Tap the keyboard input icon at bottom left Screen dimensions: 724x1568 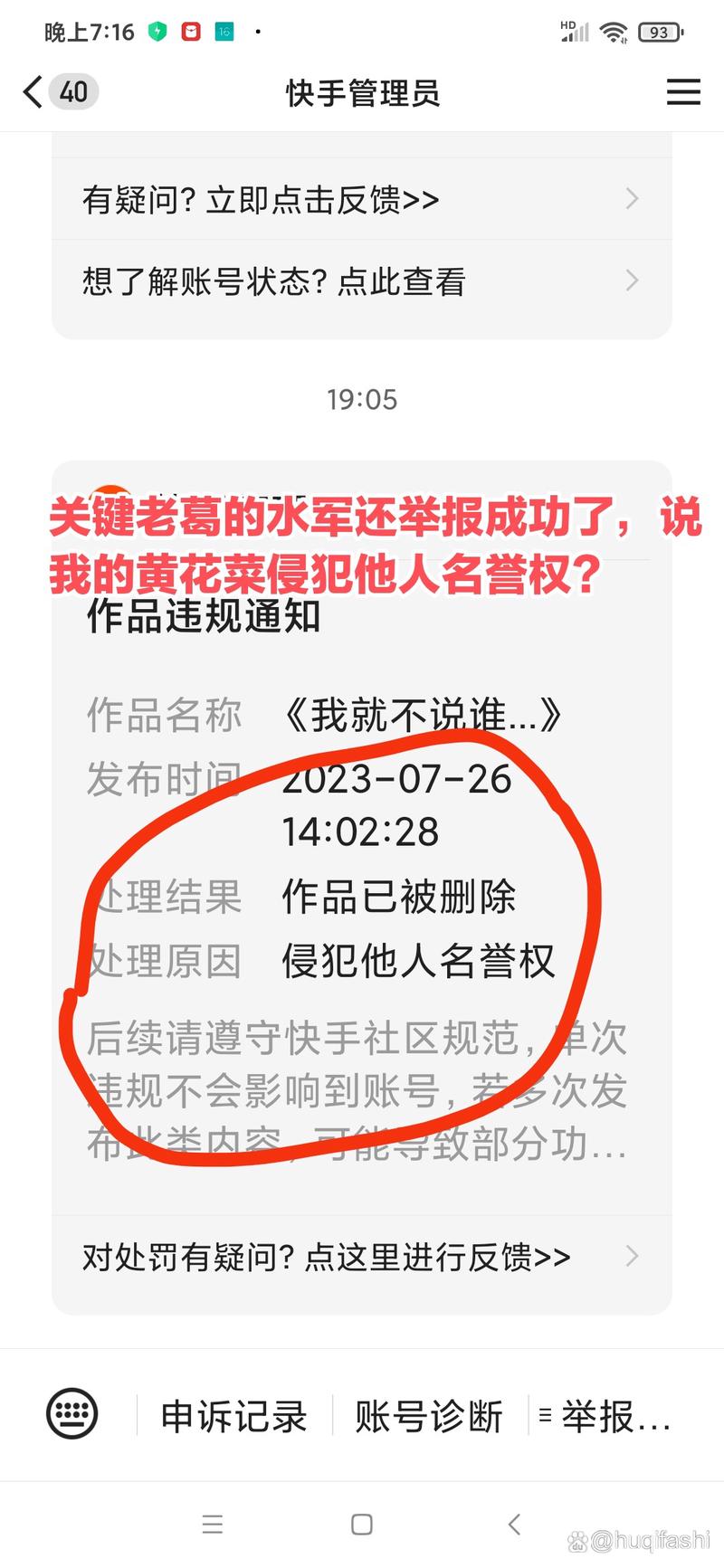[x=72, y=1413]
